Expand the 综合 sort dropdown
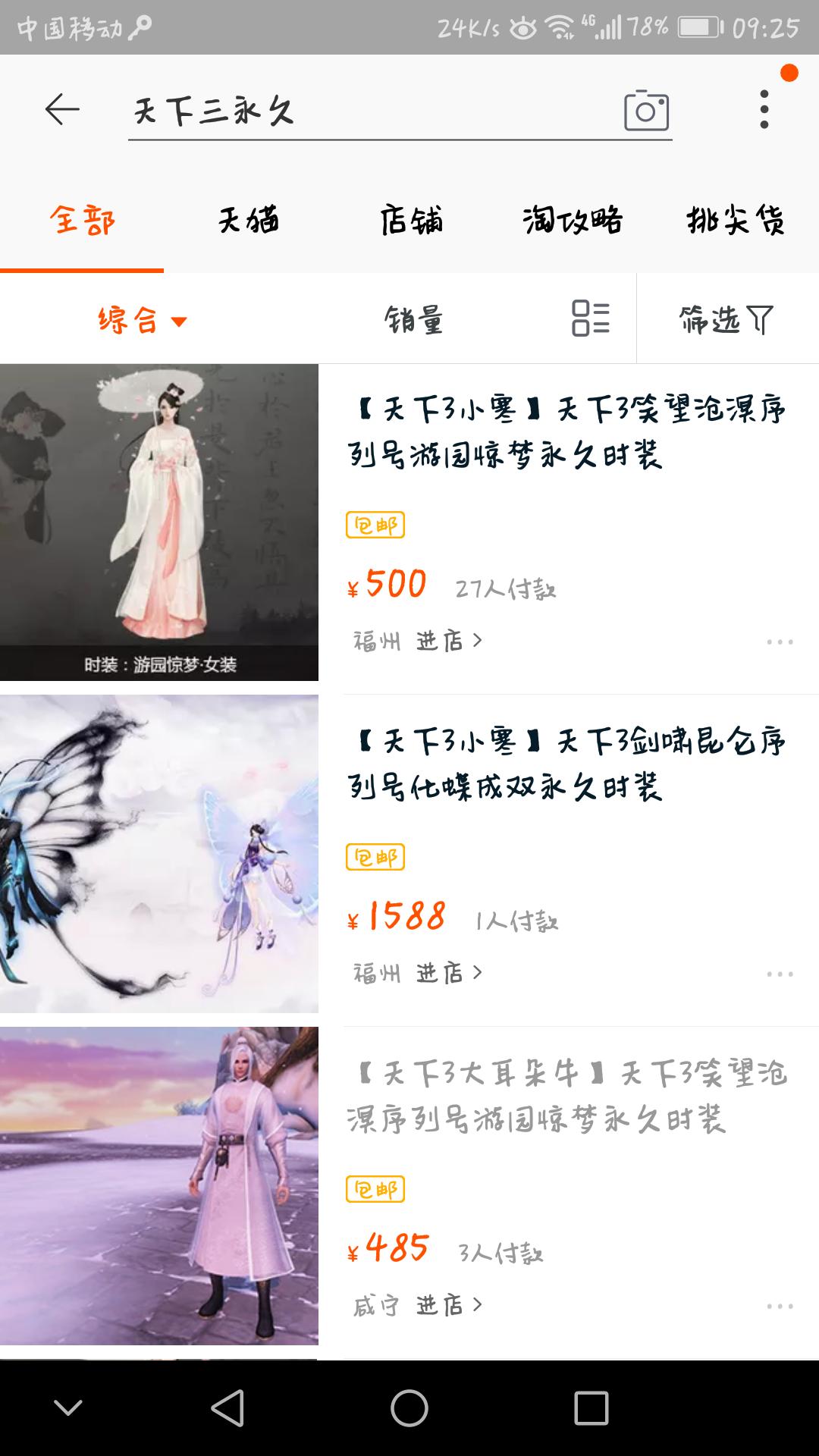Viewport: 819px width, 1456px height. [x=142, y=320]
